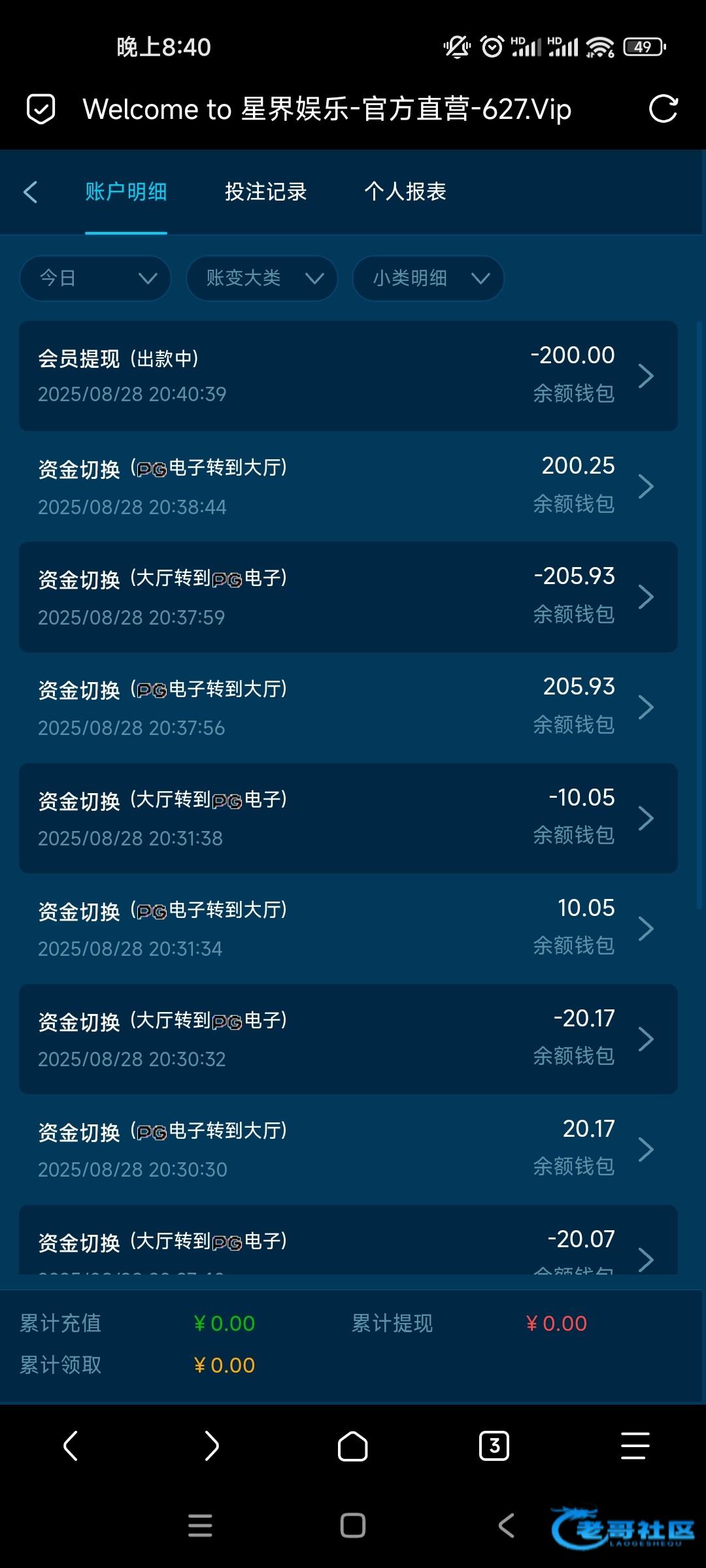Open the -205.93 transfer record
The width and height of the screenshot is (706, 1568).
coord(348,596)
